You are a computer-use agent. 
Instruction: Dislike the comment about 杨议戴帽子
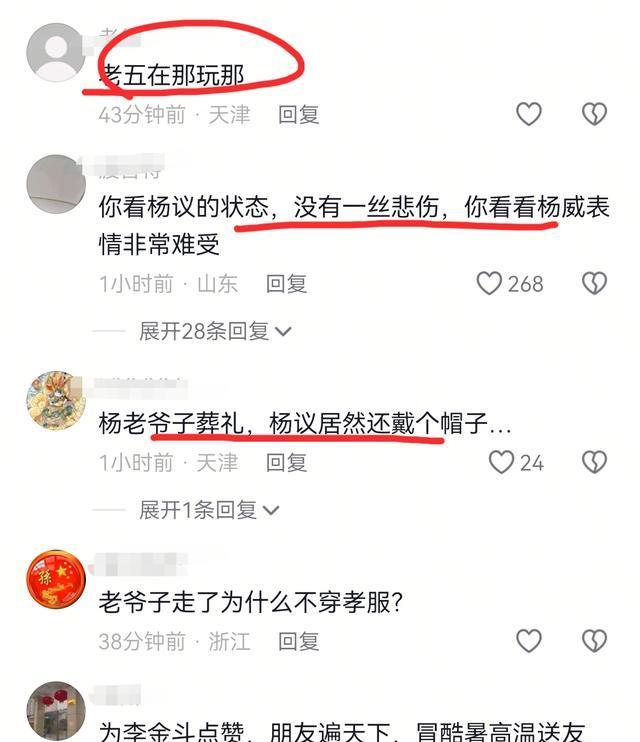coord(595,462)
